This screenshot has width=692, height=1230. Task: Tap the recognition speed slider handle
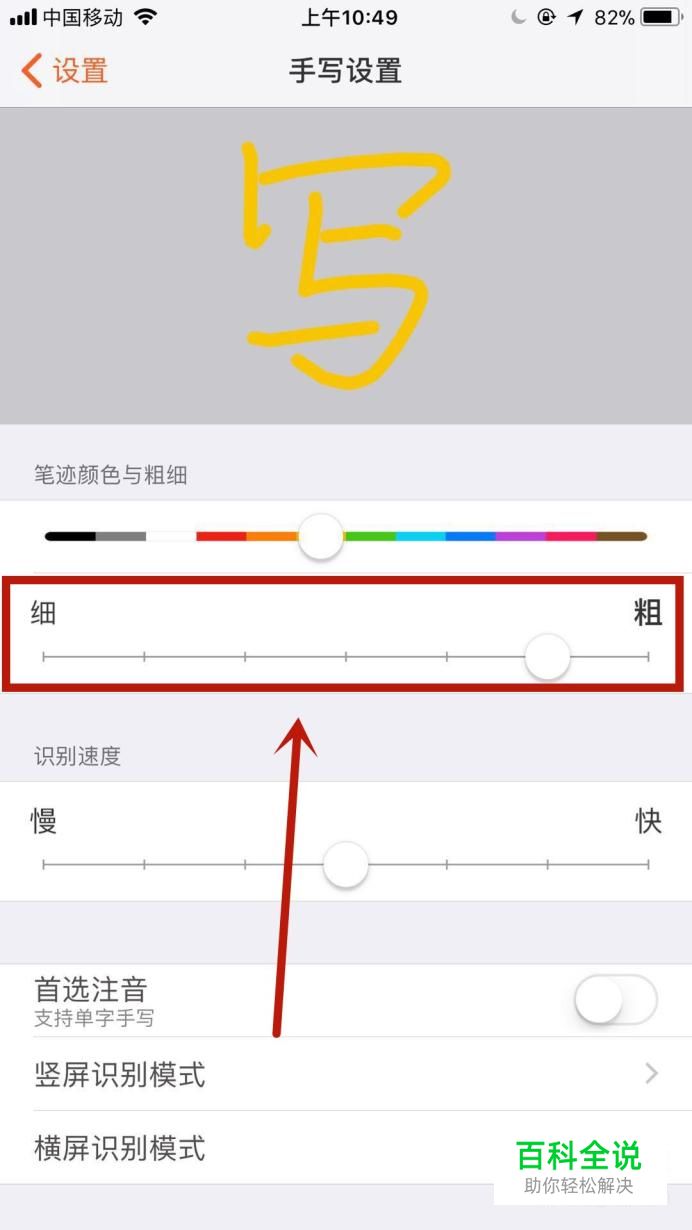346,864
